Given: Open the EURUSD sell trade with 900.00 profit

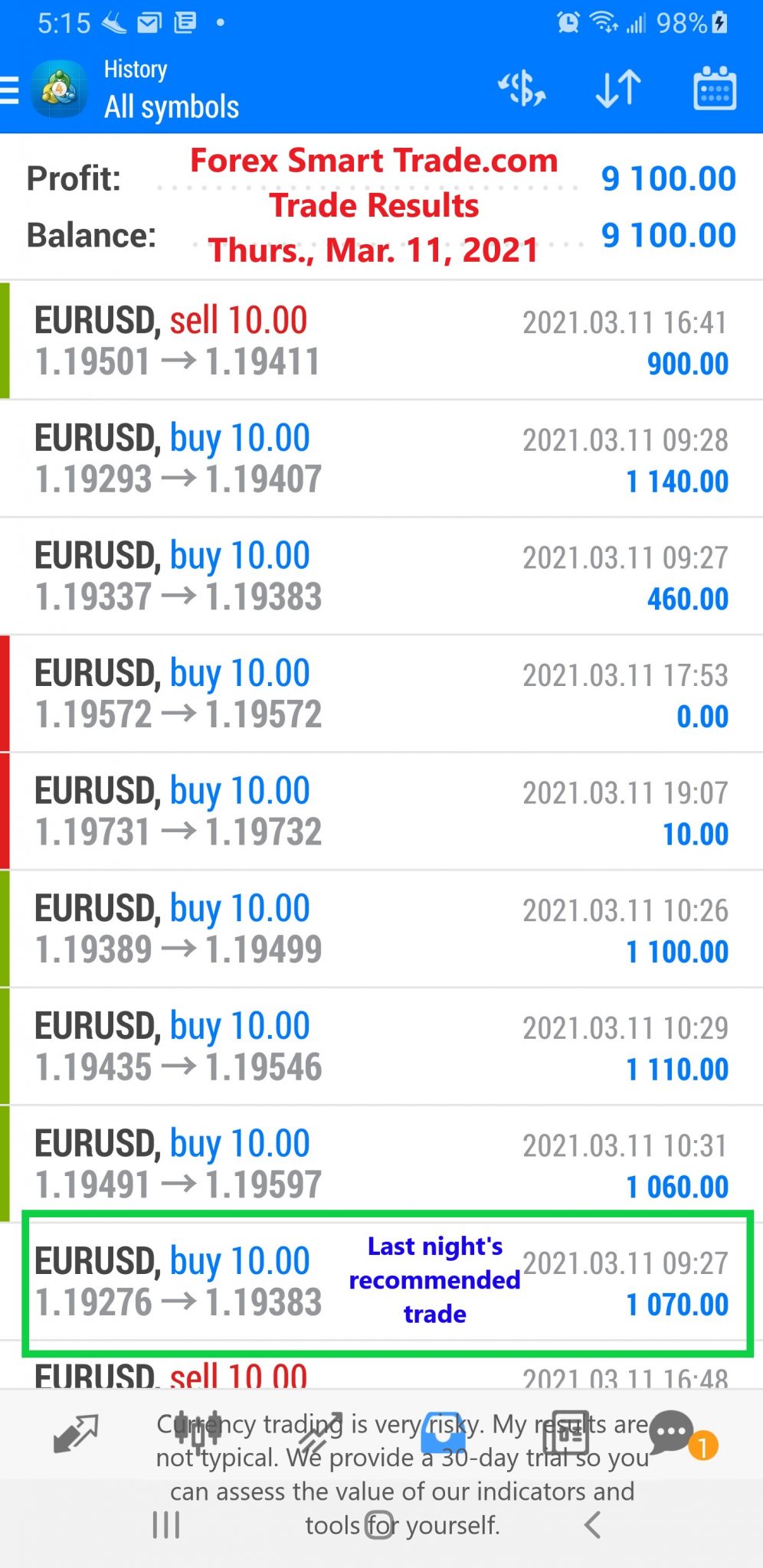Looking at the screenshot, I should pyautogui.click(x=381, y=341).
